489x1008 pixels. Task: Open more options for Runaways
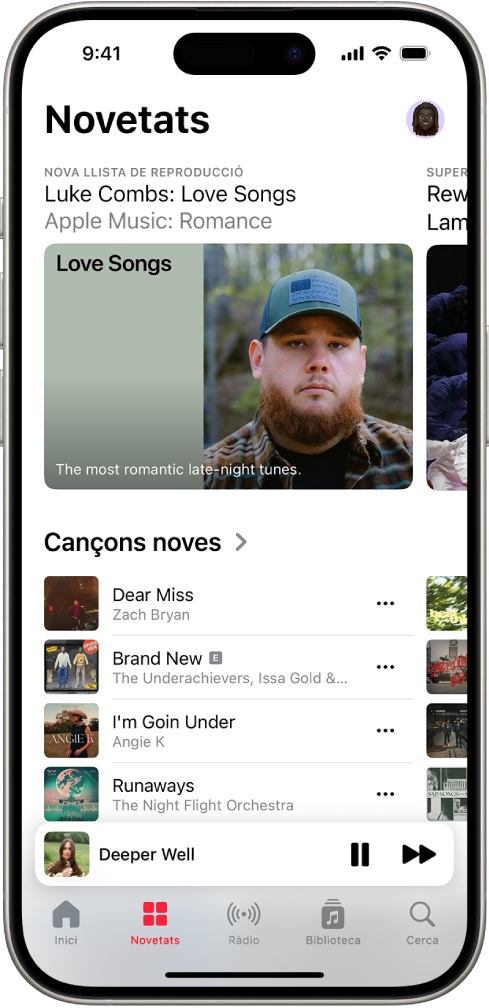tap(385, 795)
